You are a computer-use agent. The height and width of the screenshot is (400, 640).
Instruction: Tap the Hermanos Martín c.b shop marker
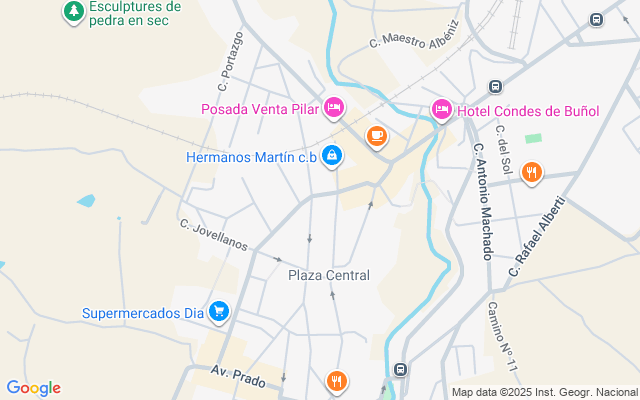(332, 156)
